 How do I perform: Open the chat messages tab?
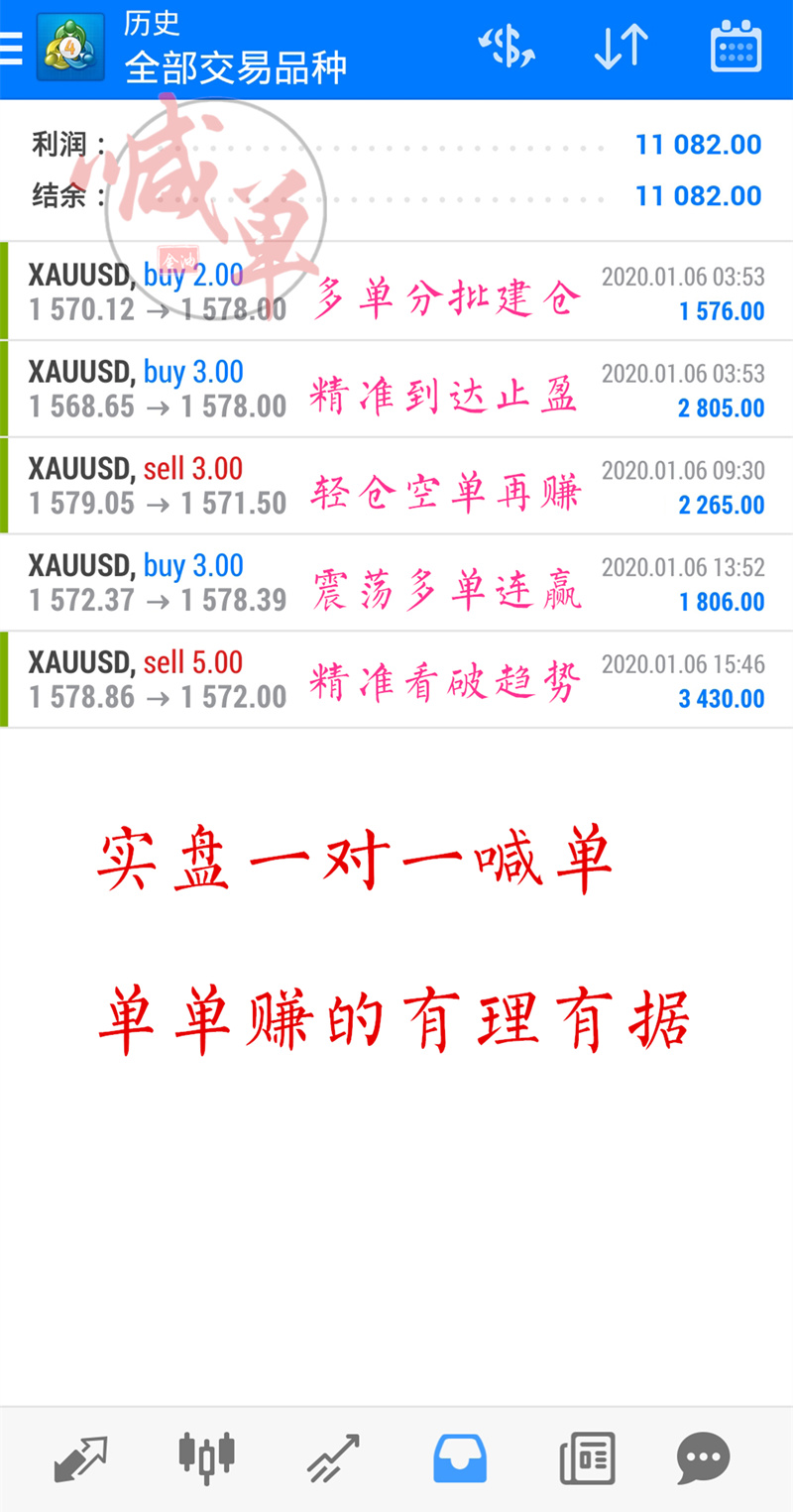pos(704,1458)
